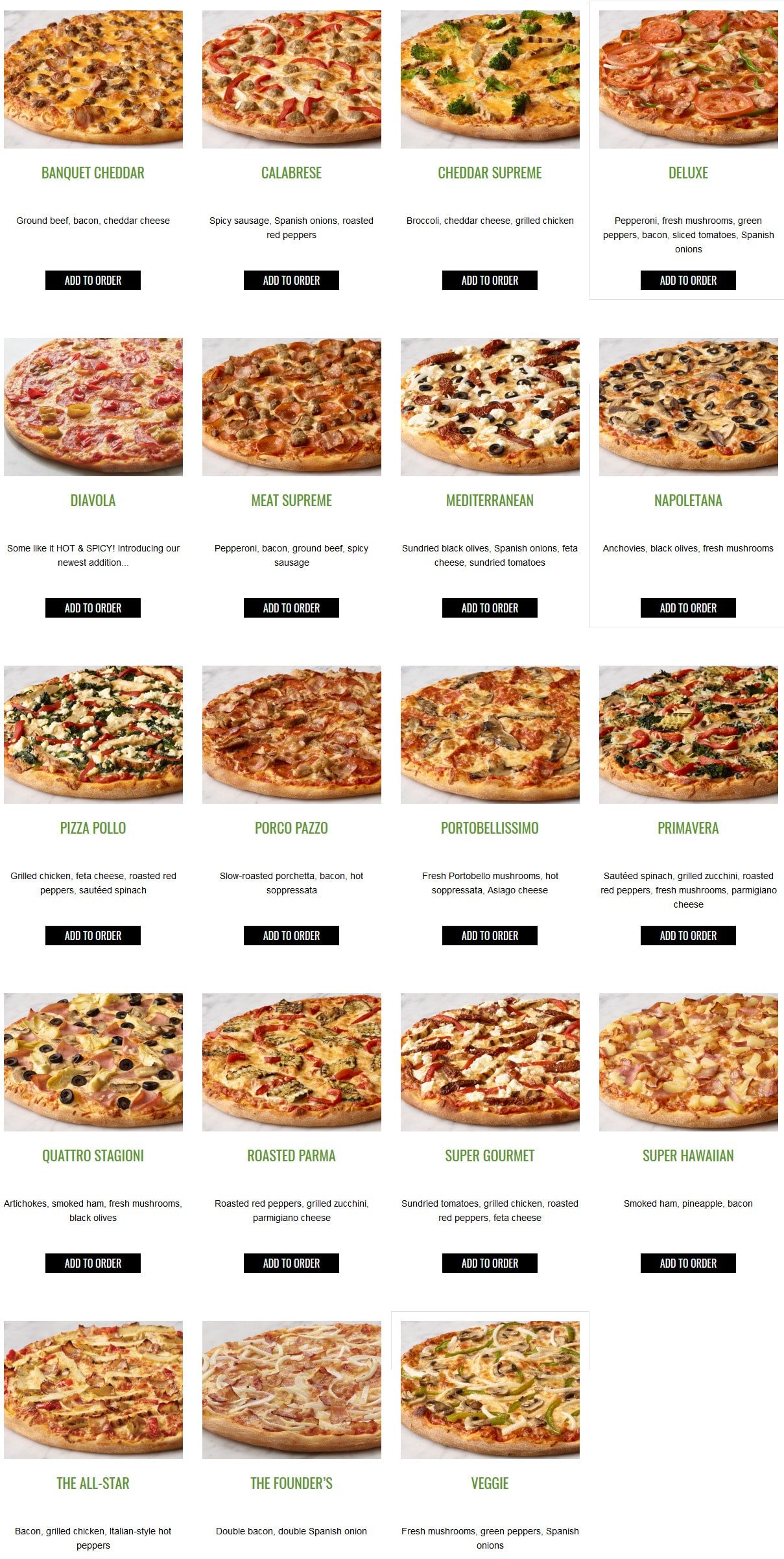
Task: Select the Diavola pizza title
Action: click(x=93, y=500)
